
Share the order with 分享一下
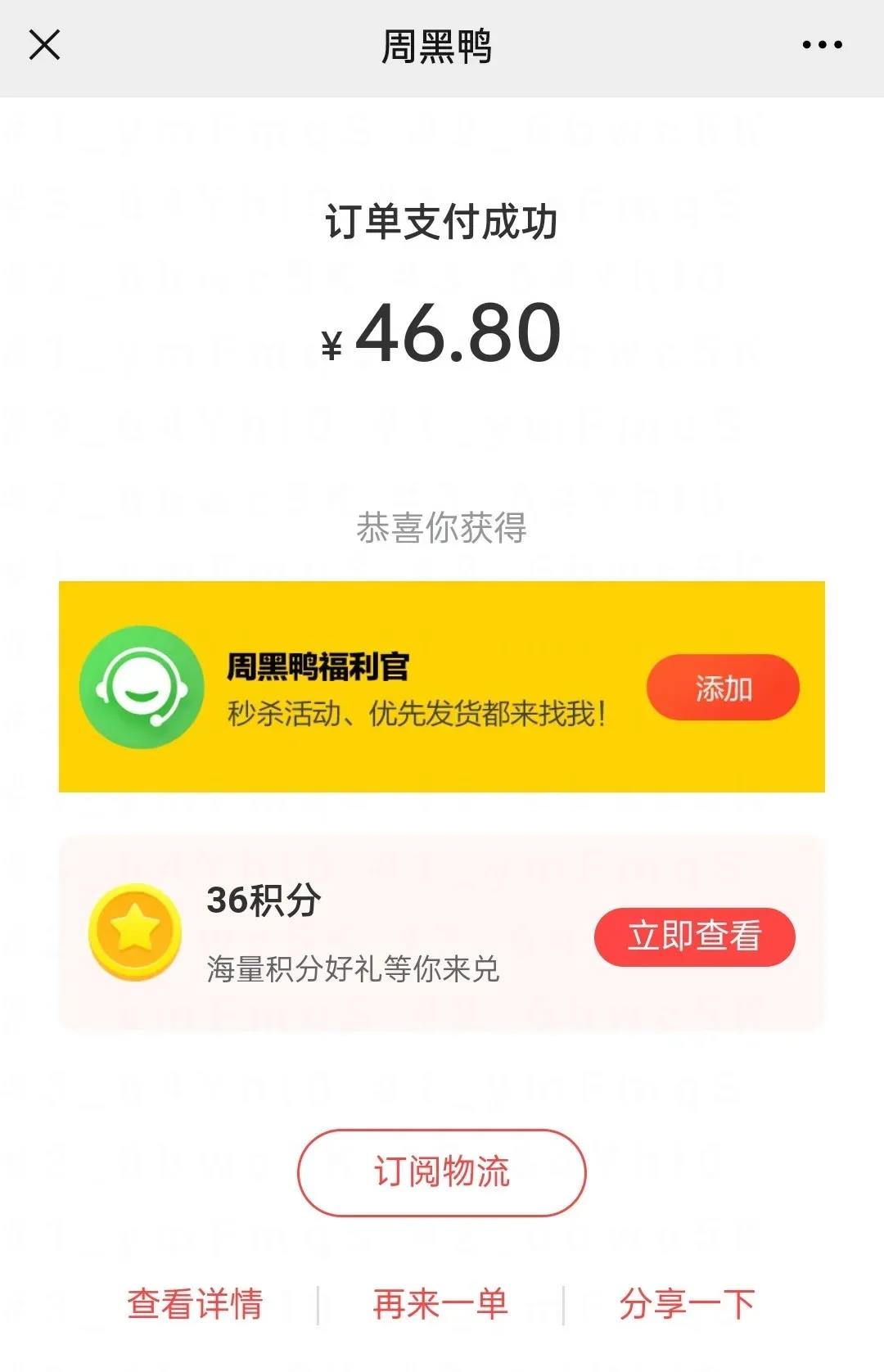pos(686,1303)
